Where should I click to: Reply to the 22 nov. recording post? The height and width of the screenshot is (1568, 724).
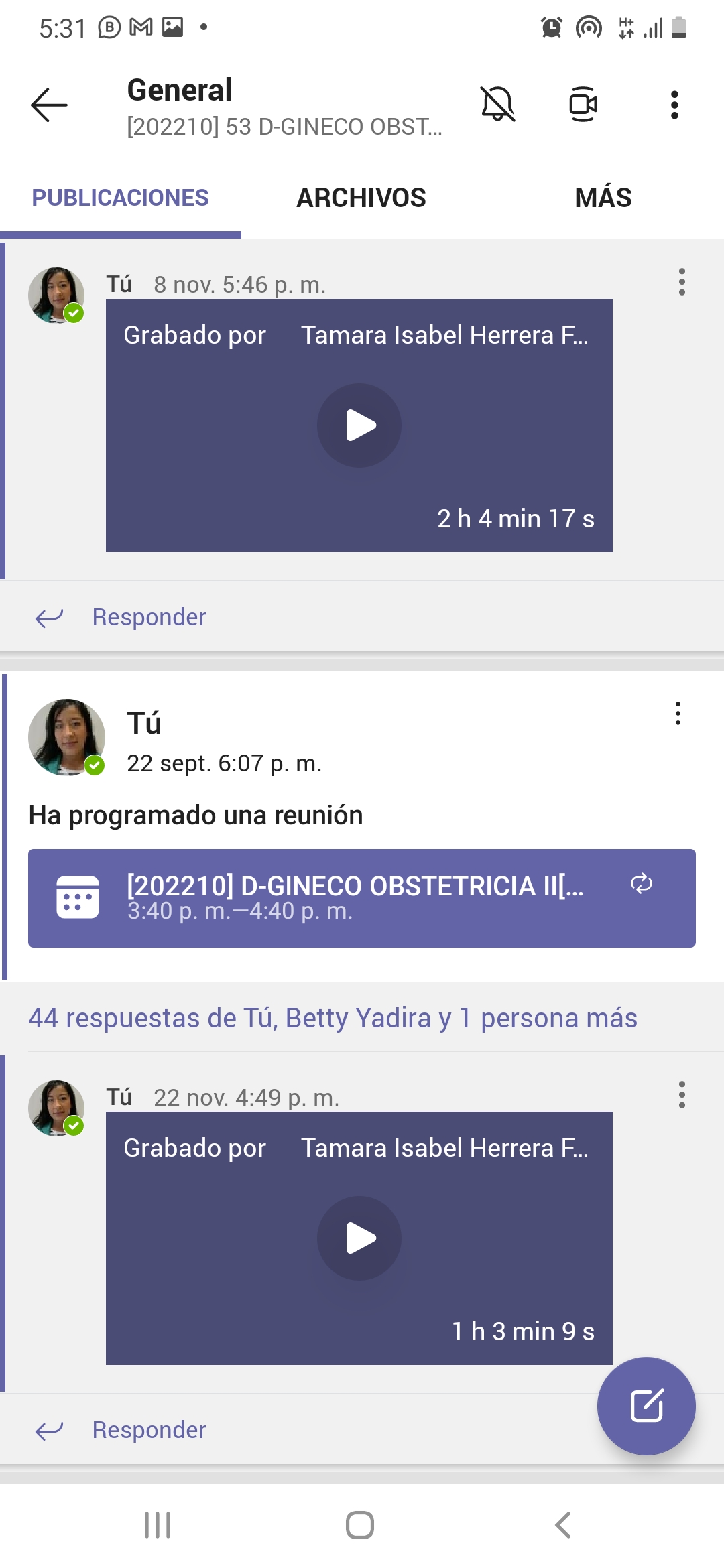pyautogui.click(x=149, y=1430)
